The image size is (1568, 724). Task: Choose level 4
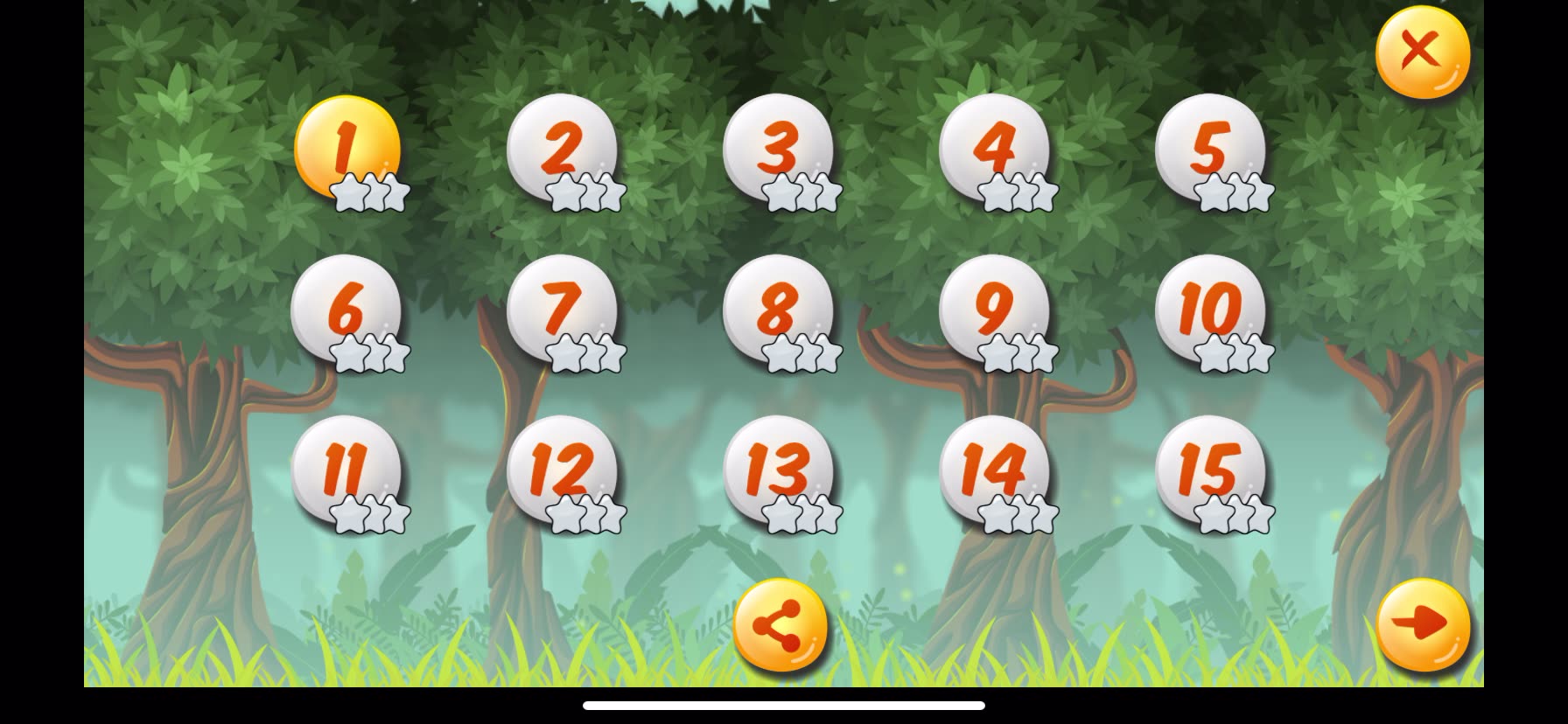point(994,149)
